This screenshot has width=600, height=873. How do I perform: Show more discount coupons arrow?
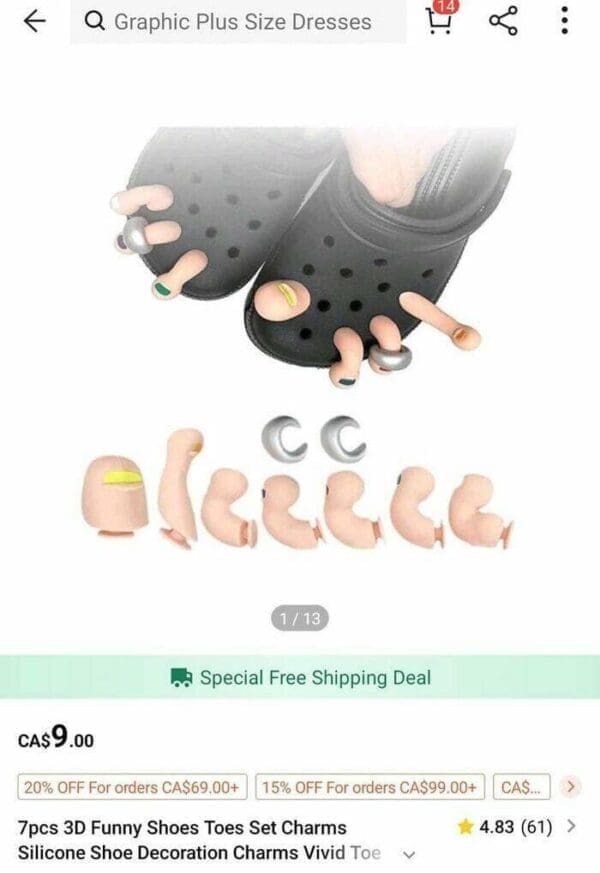click(570, 786)
